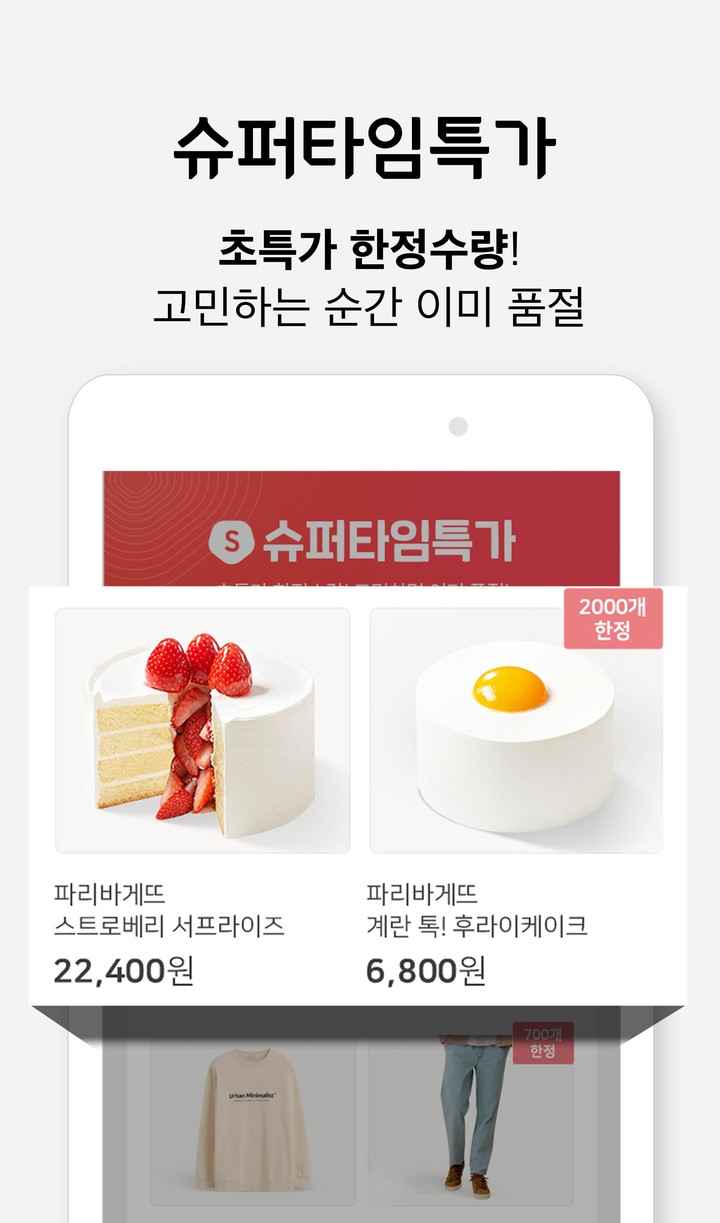The image size is (720, 1223).
Task: Click the 2000개 한정 quantity badge
Action: coord(614,618)
